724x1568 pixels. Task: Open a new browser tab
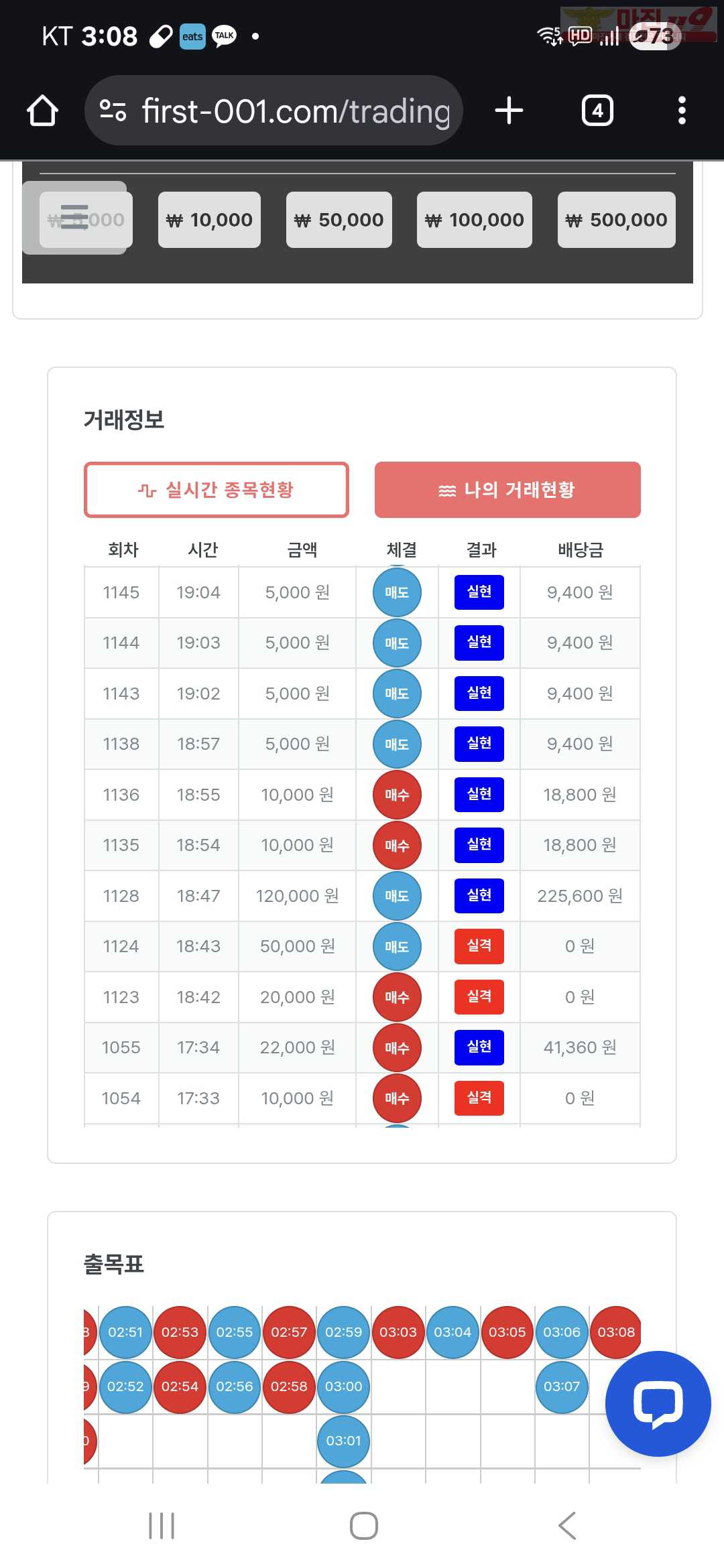point(509,111)
